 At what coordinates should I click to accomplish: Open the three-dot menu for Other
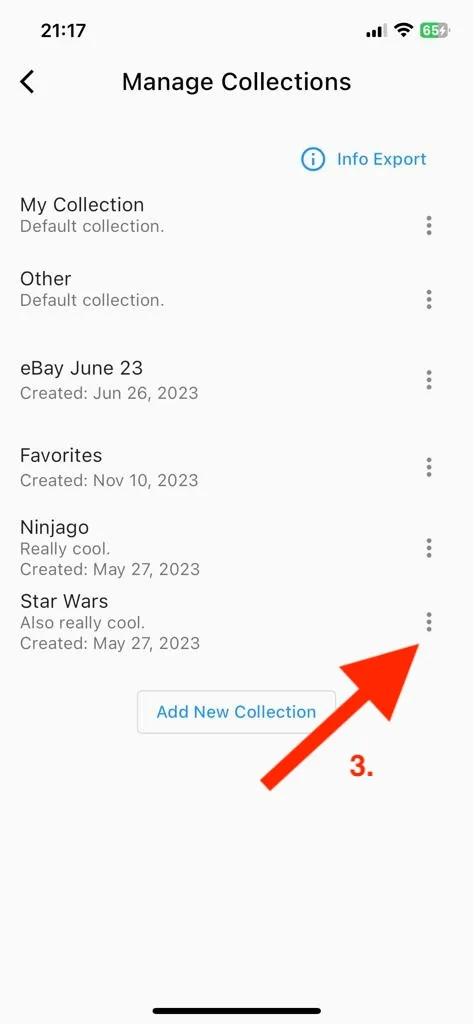(x=429, y=300)
